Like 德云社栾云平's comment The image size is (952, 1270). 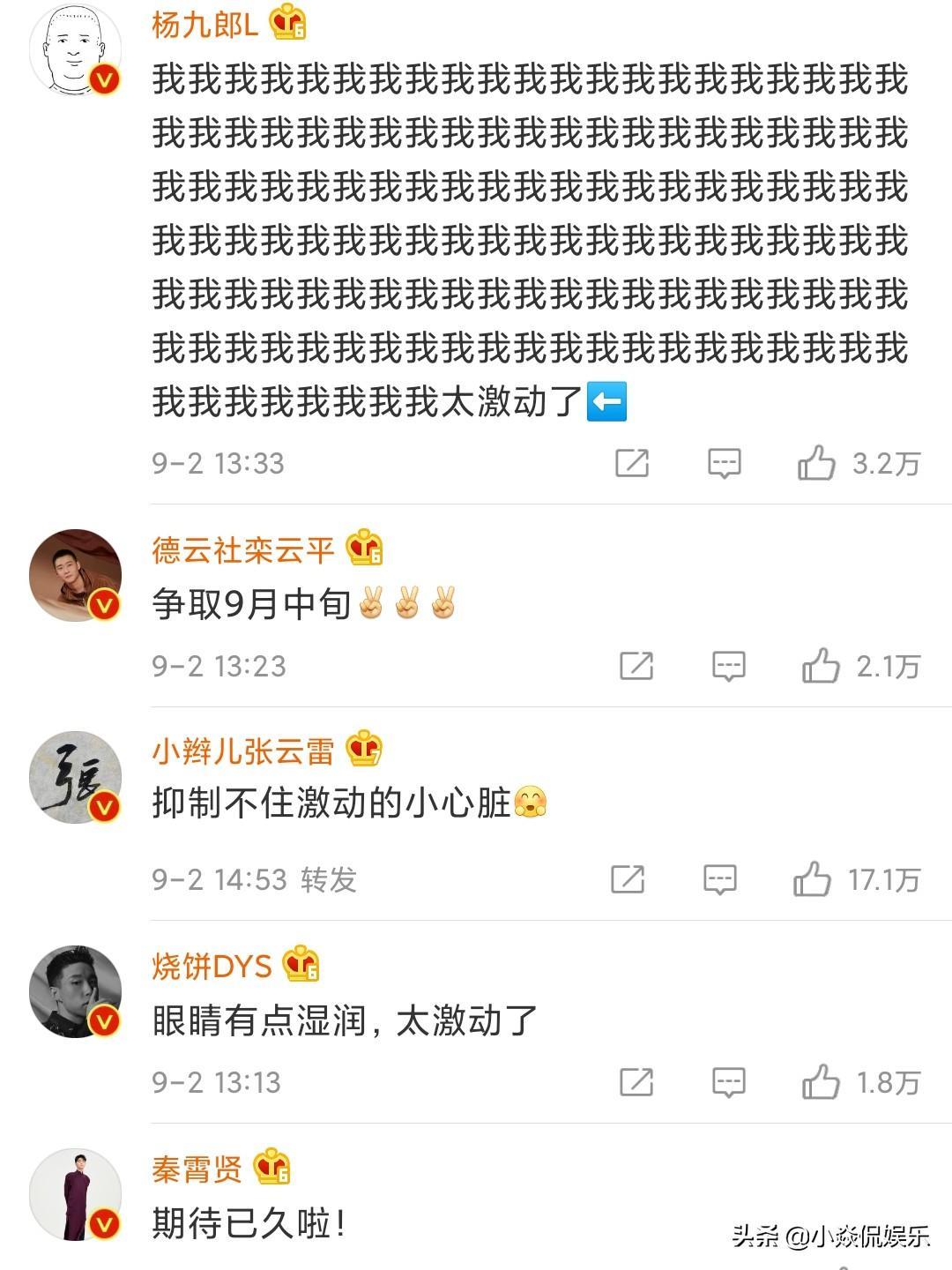(x=821, y=666)
